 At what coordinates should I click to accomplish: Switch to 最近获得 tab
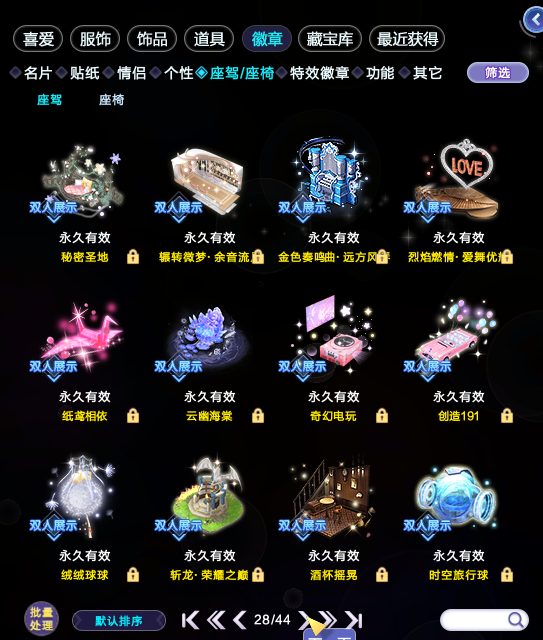click(x=407, y=39)
